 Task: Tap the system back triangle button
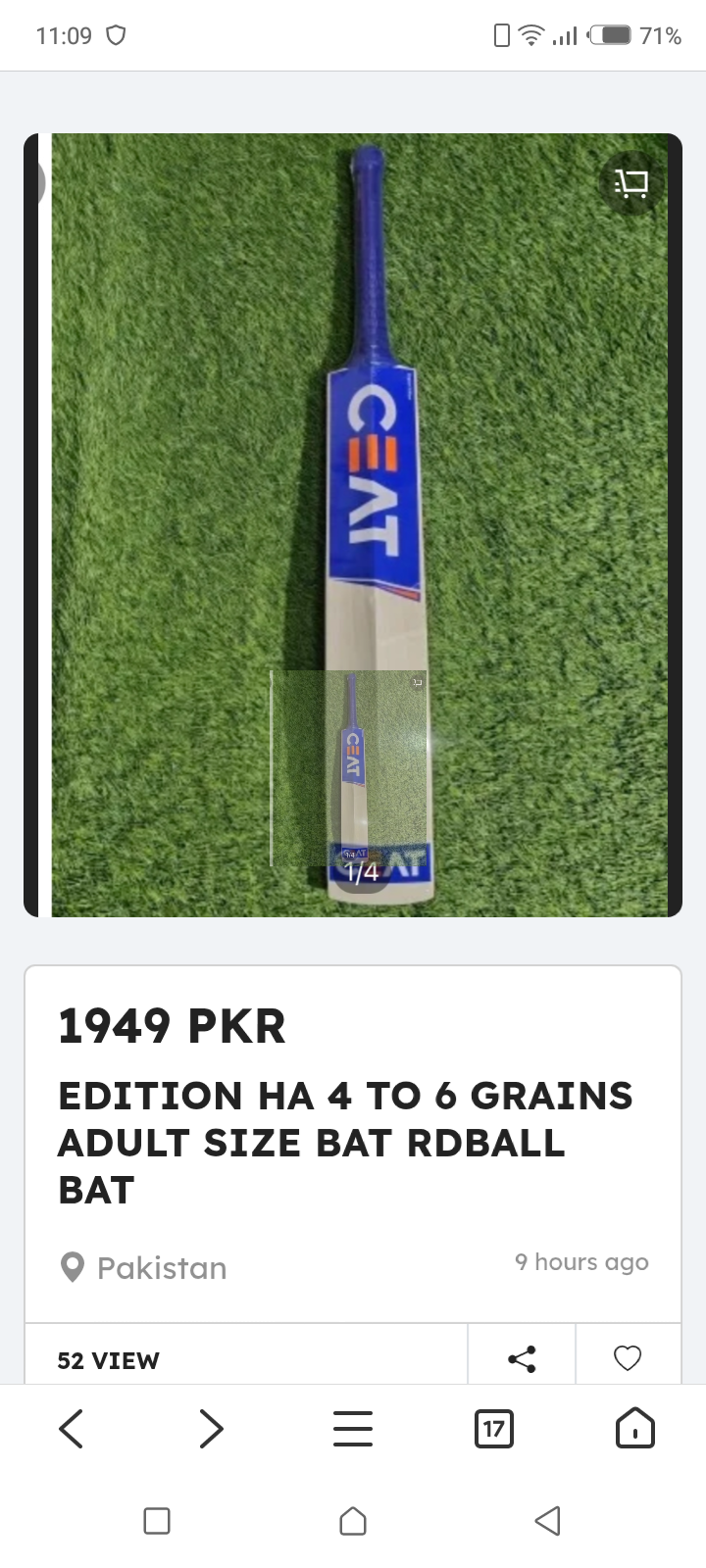pyautogui.click(x=548, y=1521)
